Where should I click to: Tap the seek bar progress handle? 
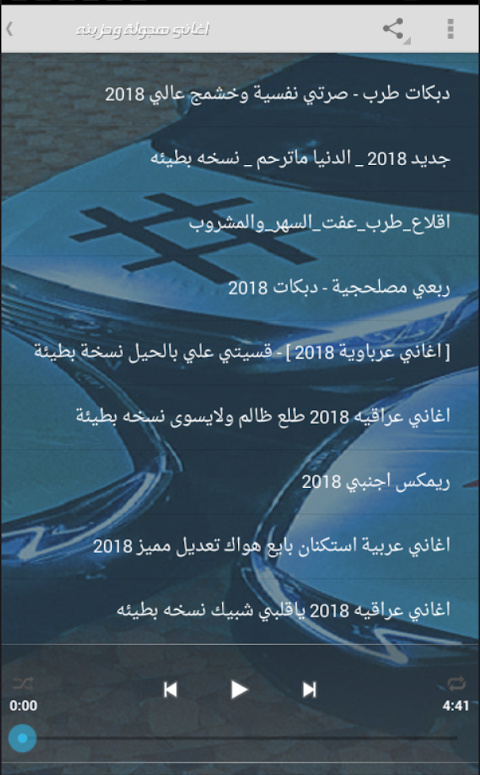coord(22,738)
